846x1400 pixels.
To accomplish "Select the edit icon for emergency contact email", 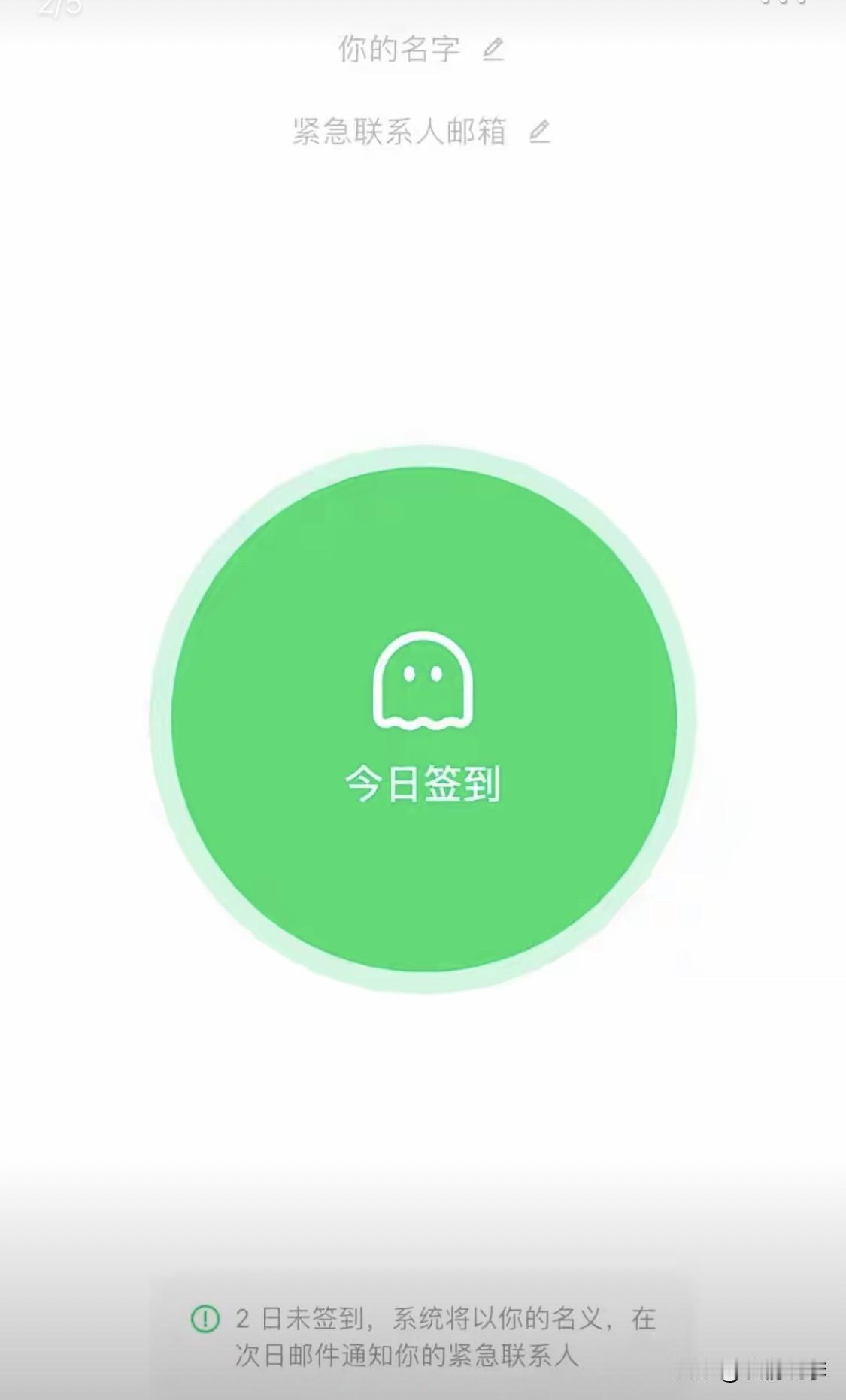I will click(538, 129).
